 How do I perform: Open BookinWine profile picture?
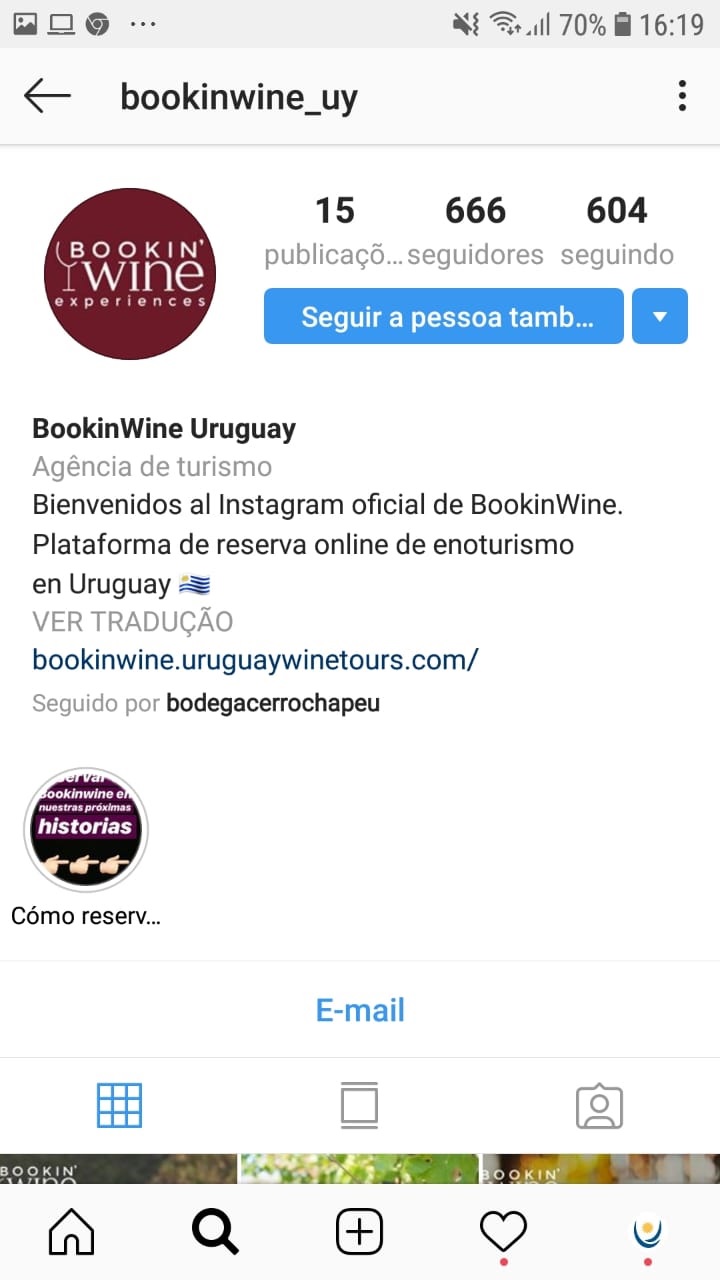coord(130,273)
